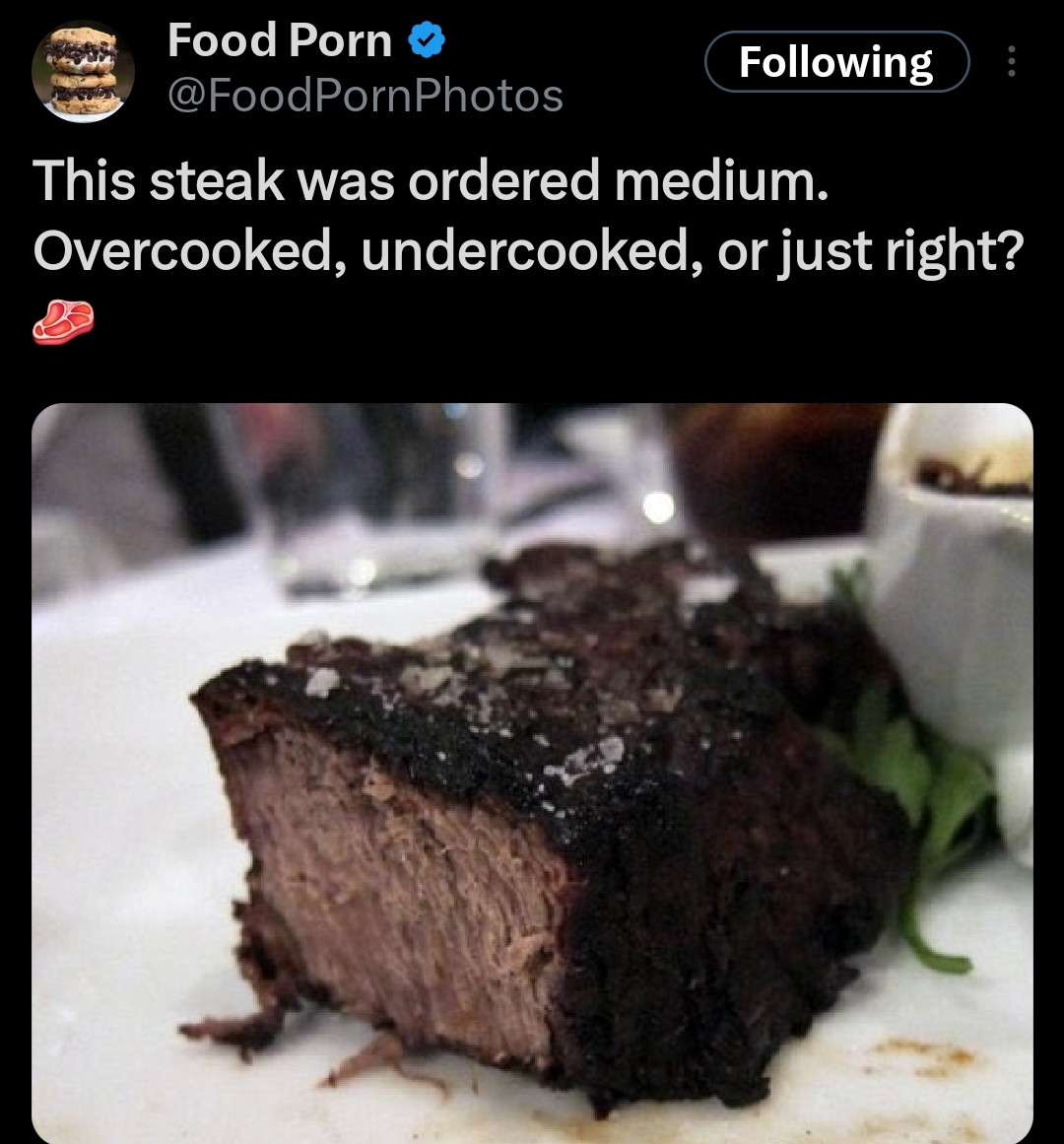Open the @FoodPornPhotos profile handle
This screenshot has height=1144, width=1064.
366,96
